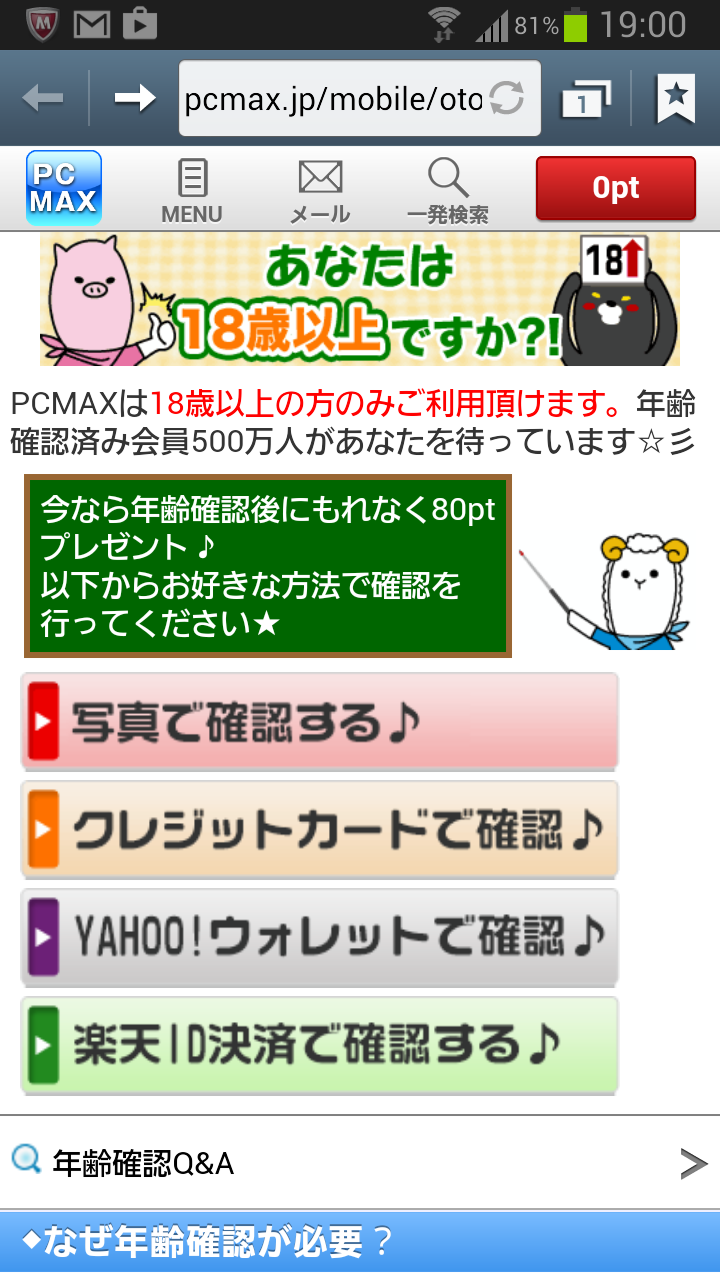Tap the pcmax.jp URL address field

[334, 99]
